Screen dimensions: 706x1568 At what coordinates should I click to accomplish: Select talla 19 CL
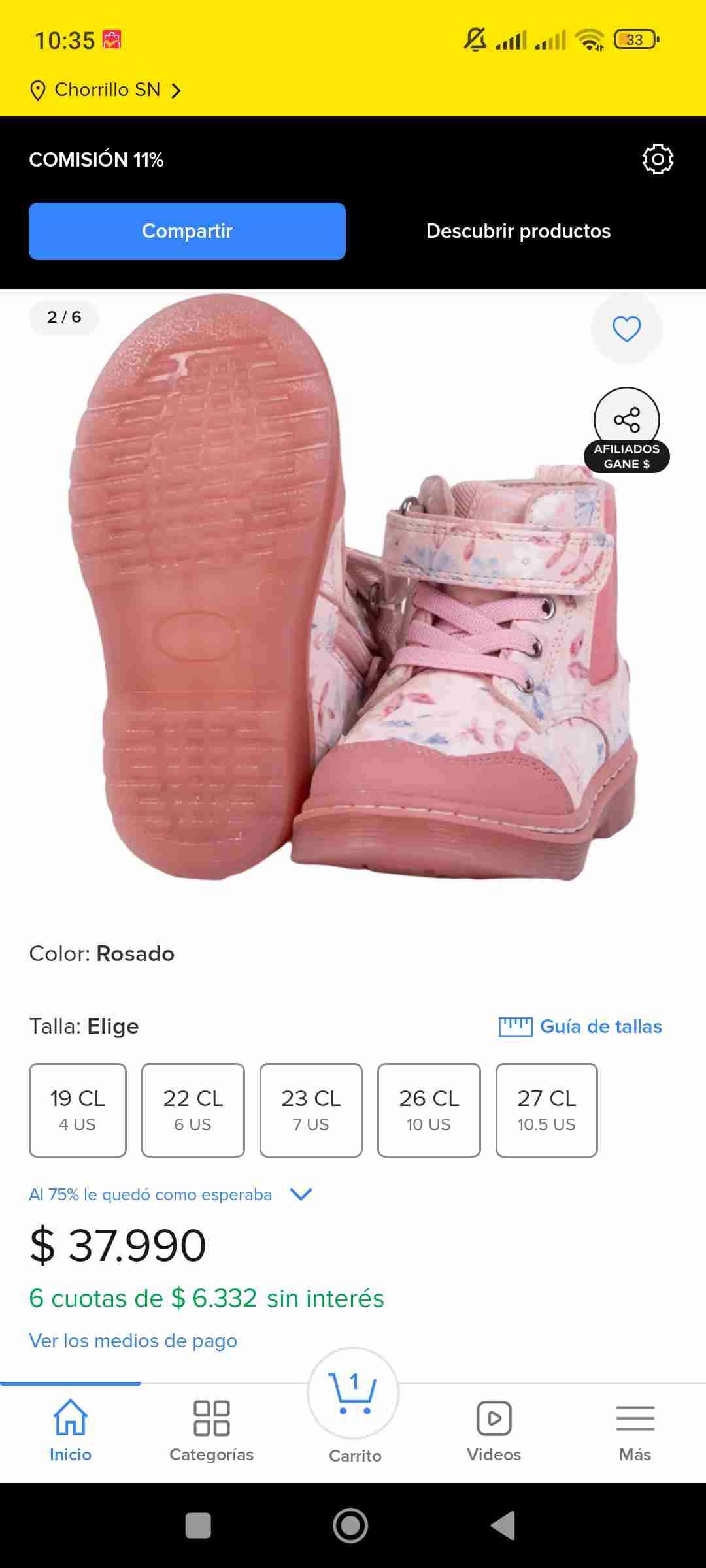coord(77,1109)
